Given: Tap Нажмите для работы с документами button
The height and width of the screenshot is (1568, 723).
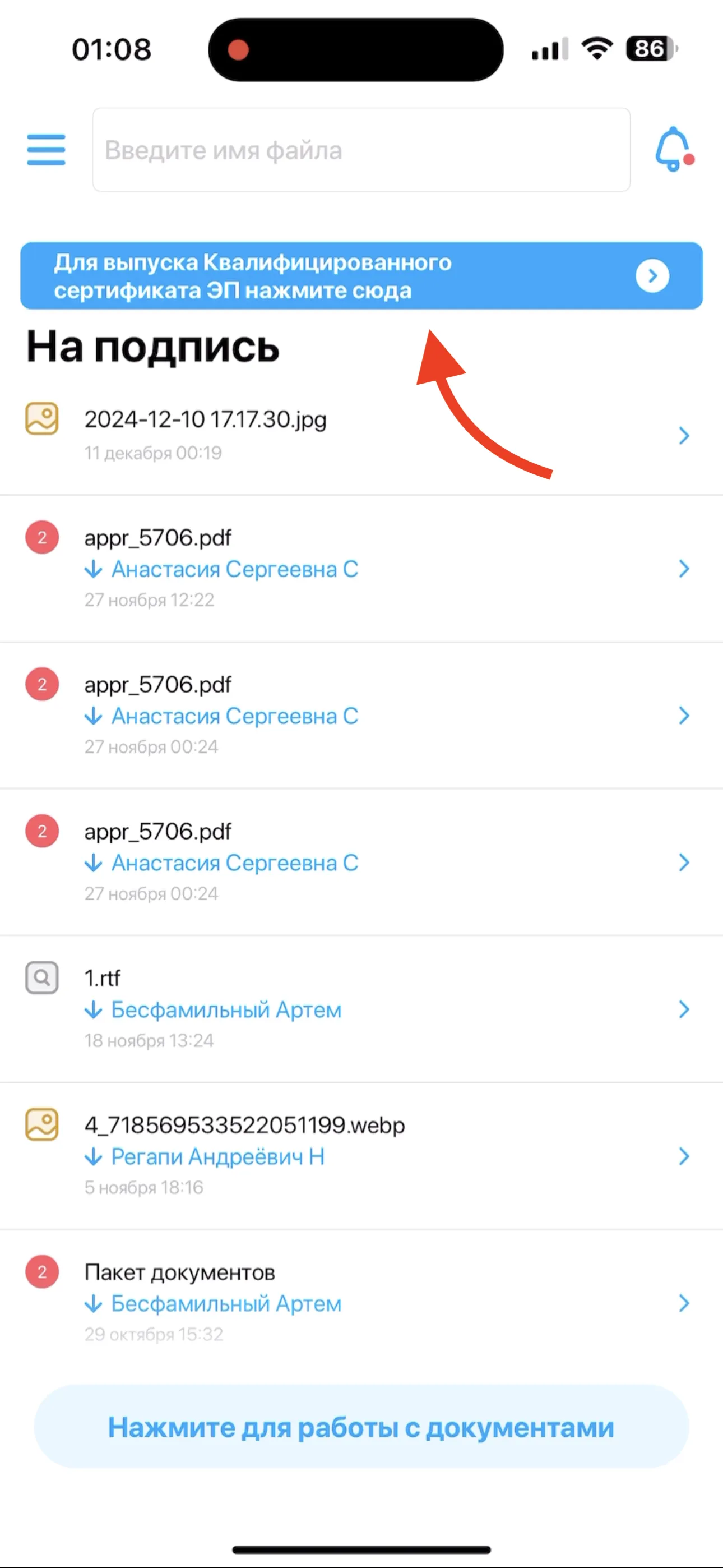Looking at the screenshot, I should point(361,1427).
